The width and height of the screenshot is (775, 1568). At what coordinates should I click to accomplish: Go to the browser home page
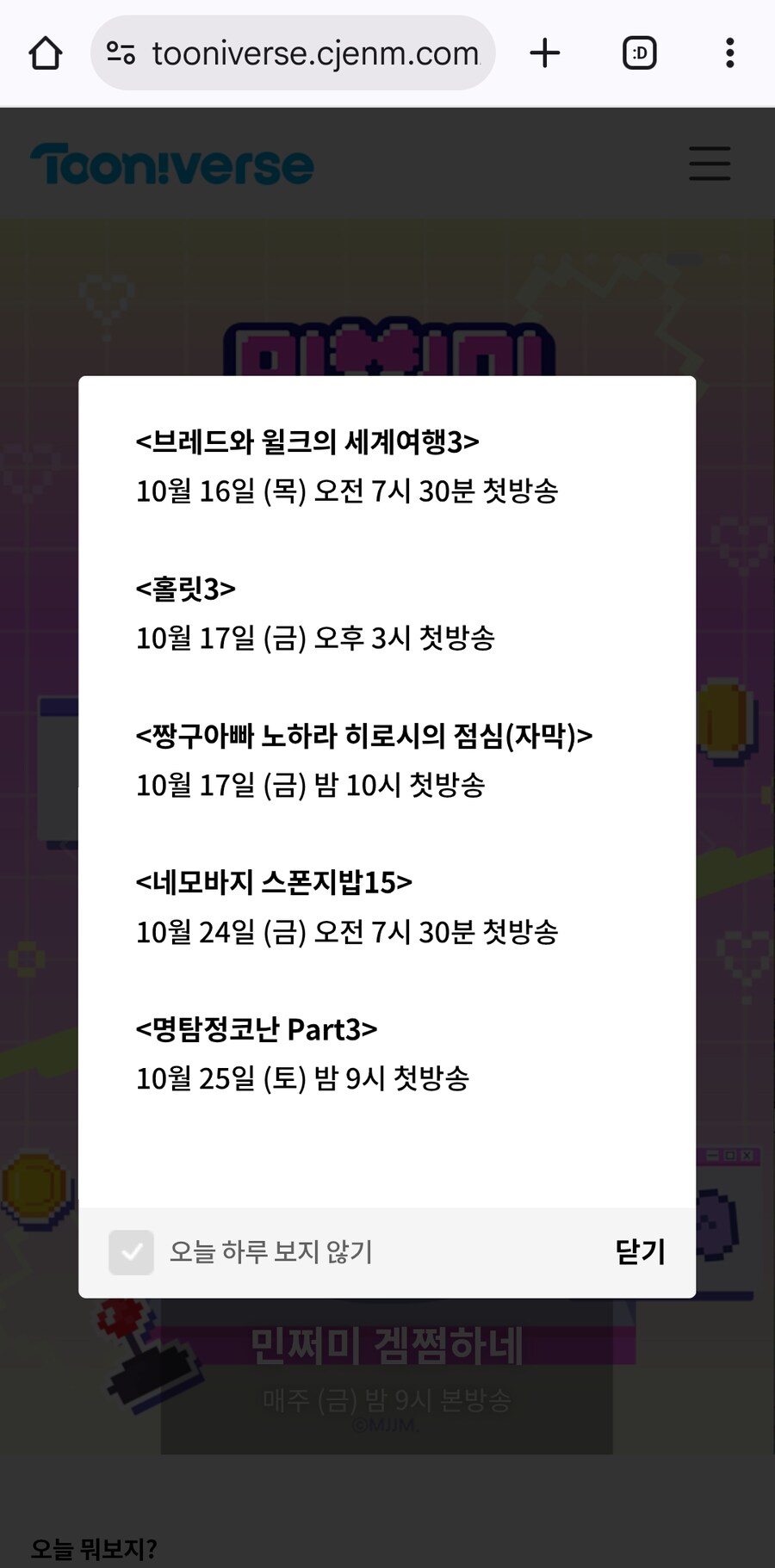[x=46, y=53]
